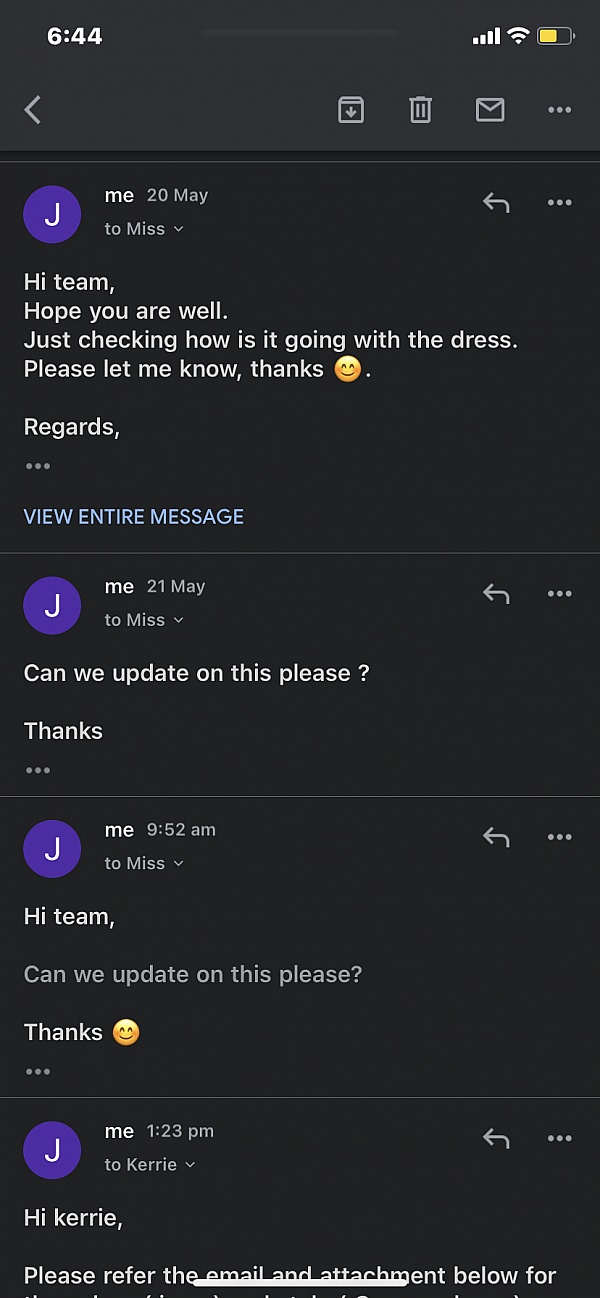The image size is (600, 1298).
Task: Open the top toolbar overflow menu
Action: click(x=560, y=110)
